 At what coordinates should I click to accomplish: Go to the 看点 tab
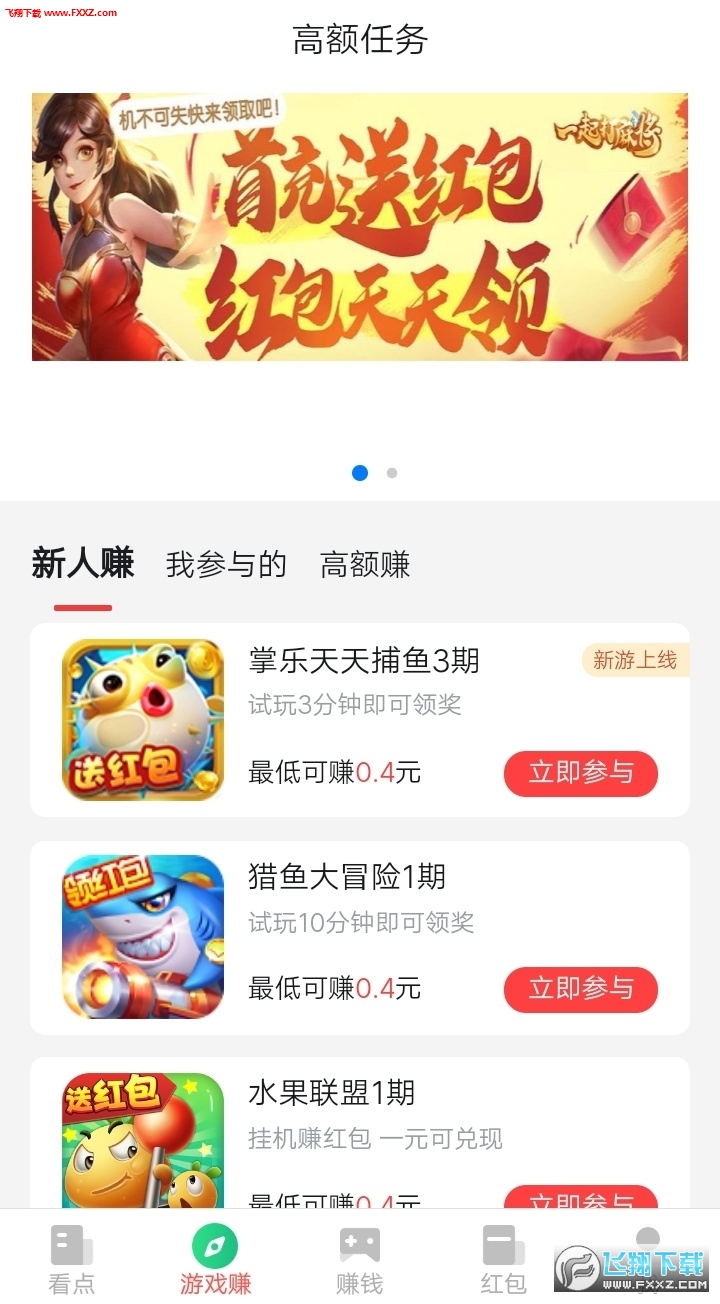[x=72, y=1259]
